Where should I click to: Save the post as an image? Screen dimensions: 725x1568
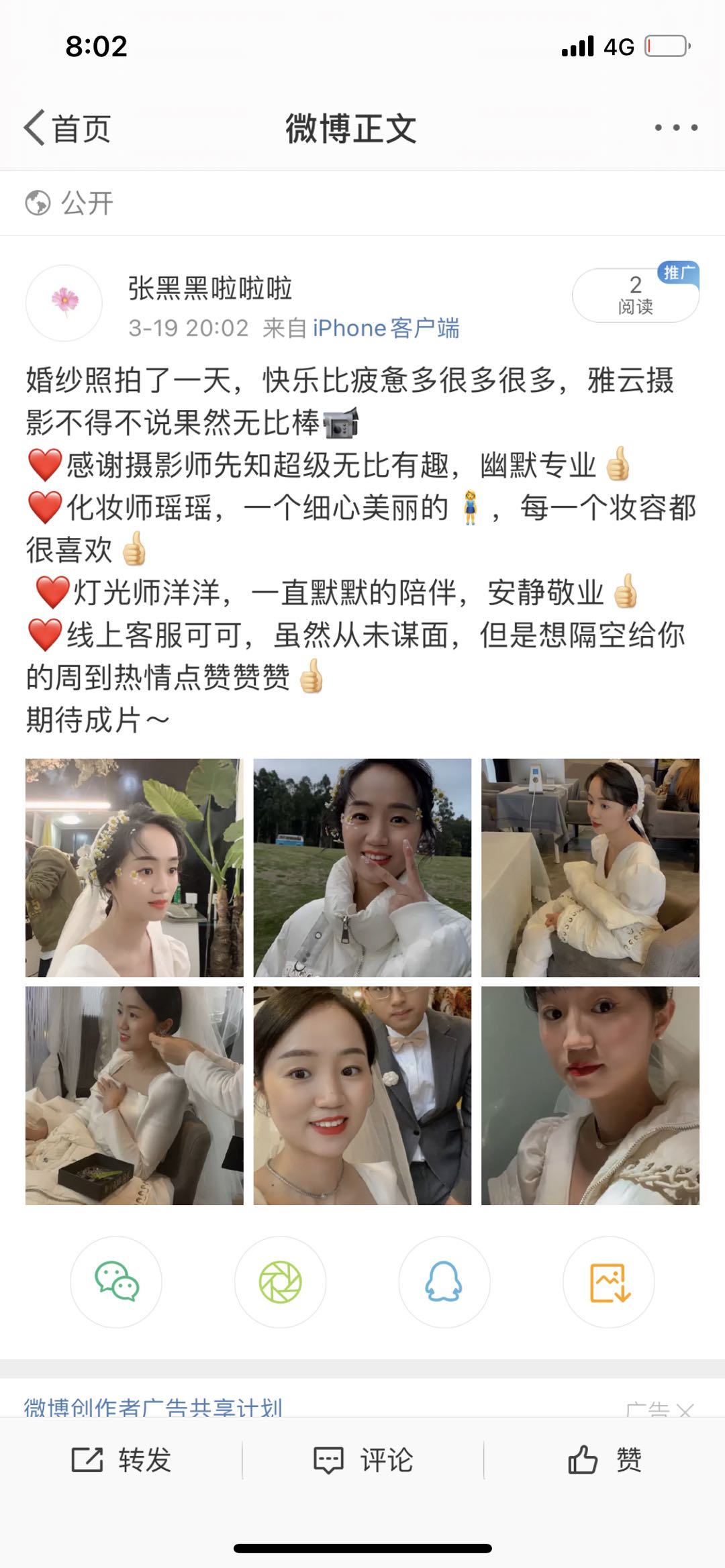[608, 1282]
